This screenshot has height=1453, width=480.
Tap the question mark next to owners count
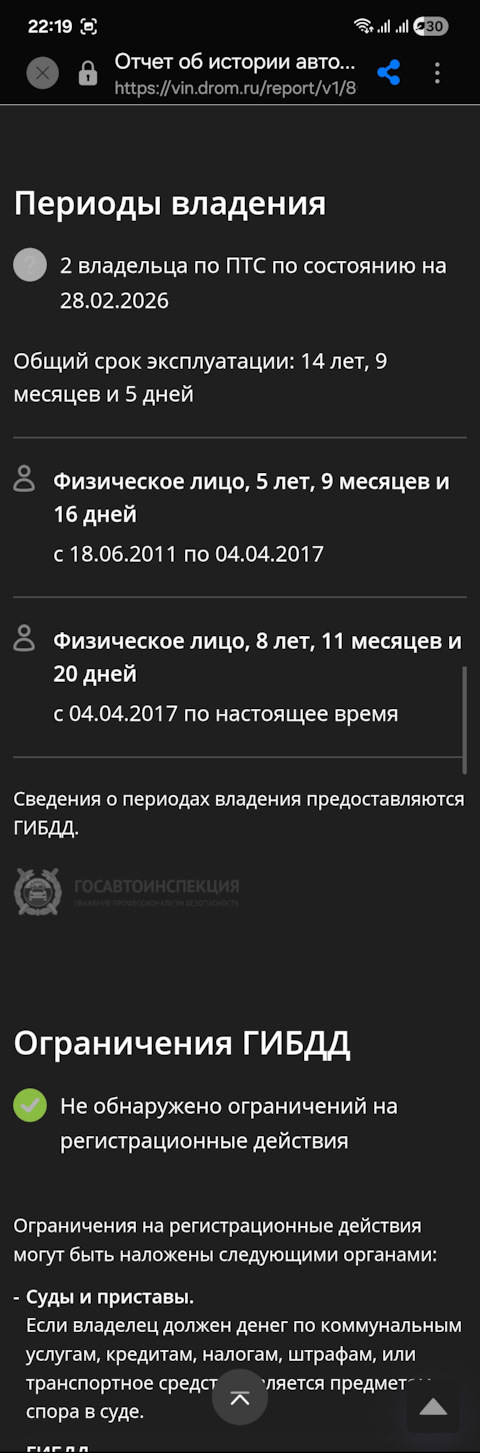[x=30, y=265]
